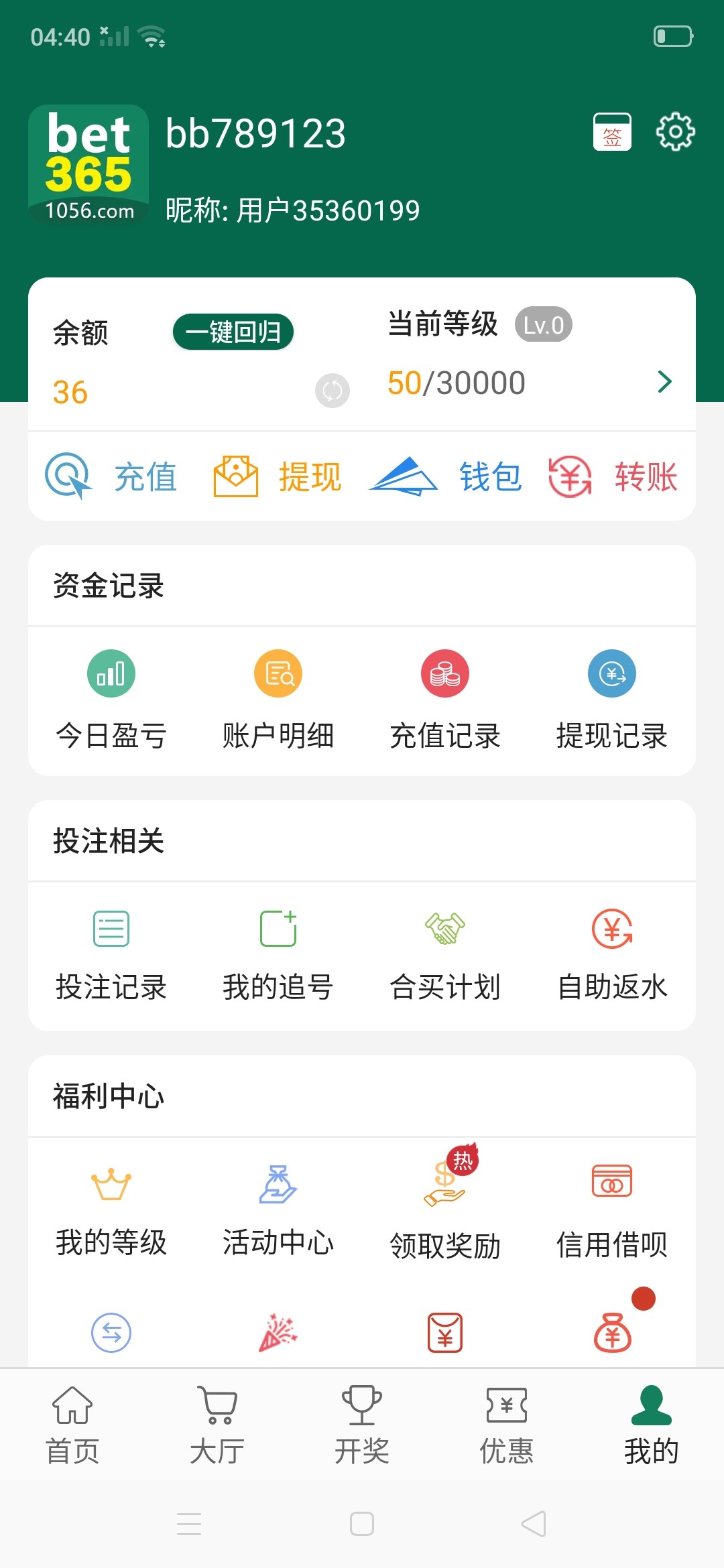Open current level details arrow
Image resolution: width=724 pixels, height=1568 pixels.
point(664,382)
